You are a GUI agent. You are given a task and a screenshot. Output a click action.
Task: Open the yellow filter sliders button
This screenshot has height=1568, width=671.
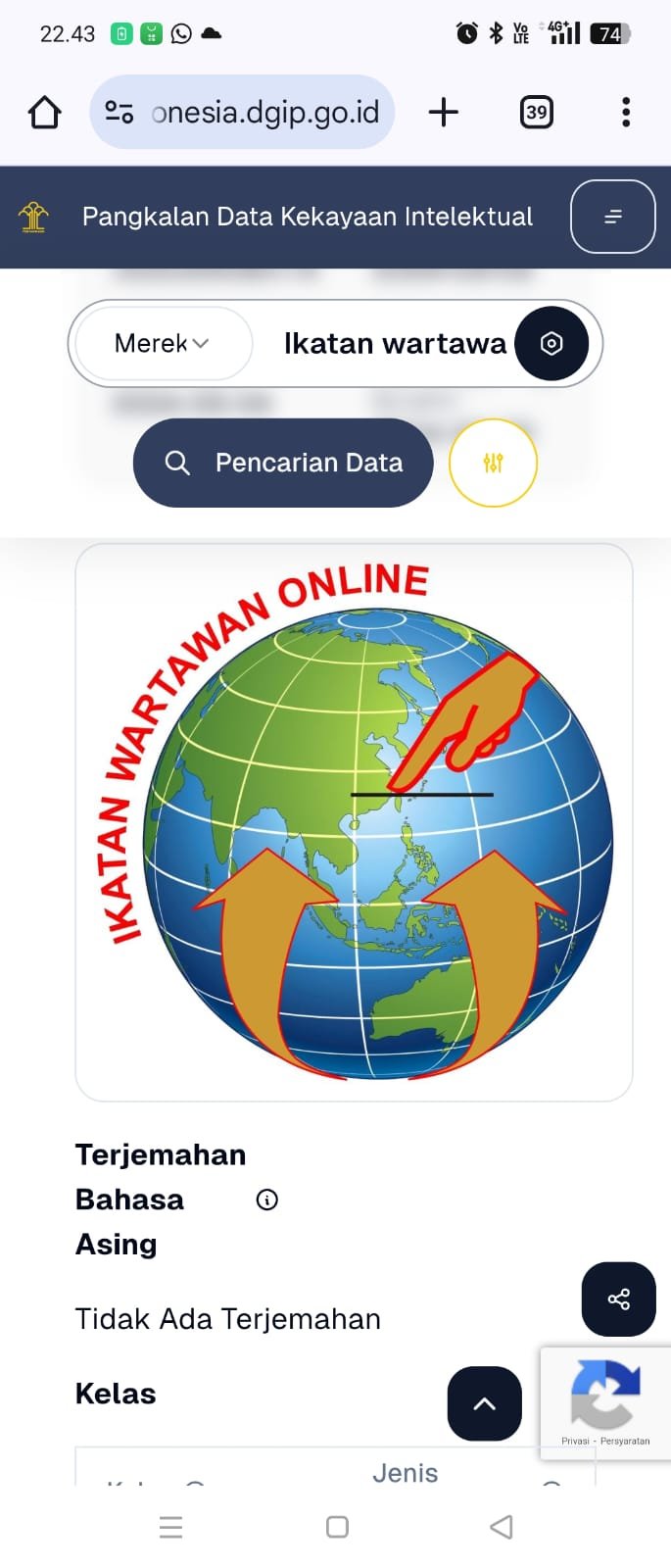[493, 463]
